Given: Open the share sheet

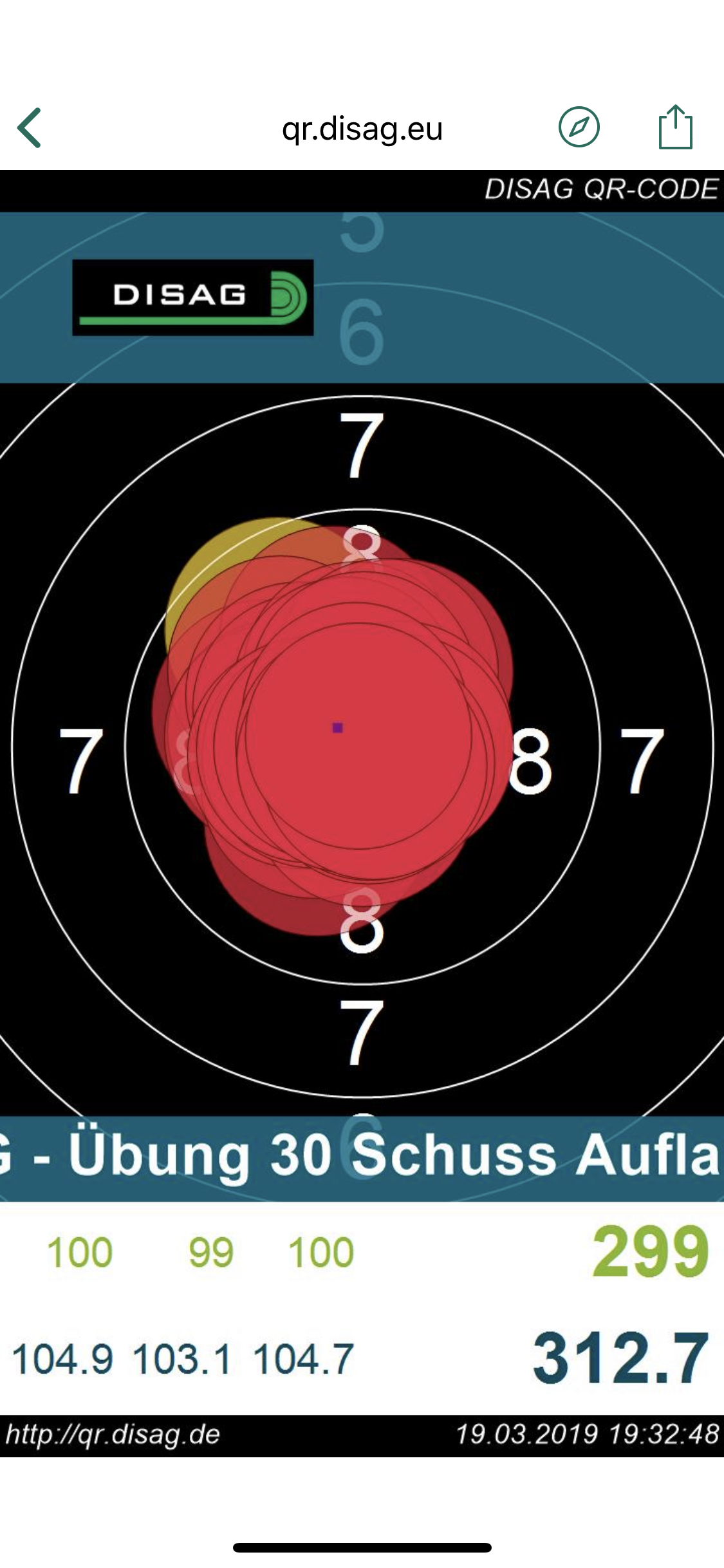Looking at the screenshot, I should pos(675,127).
